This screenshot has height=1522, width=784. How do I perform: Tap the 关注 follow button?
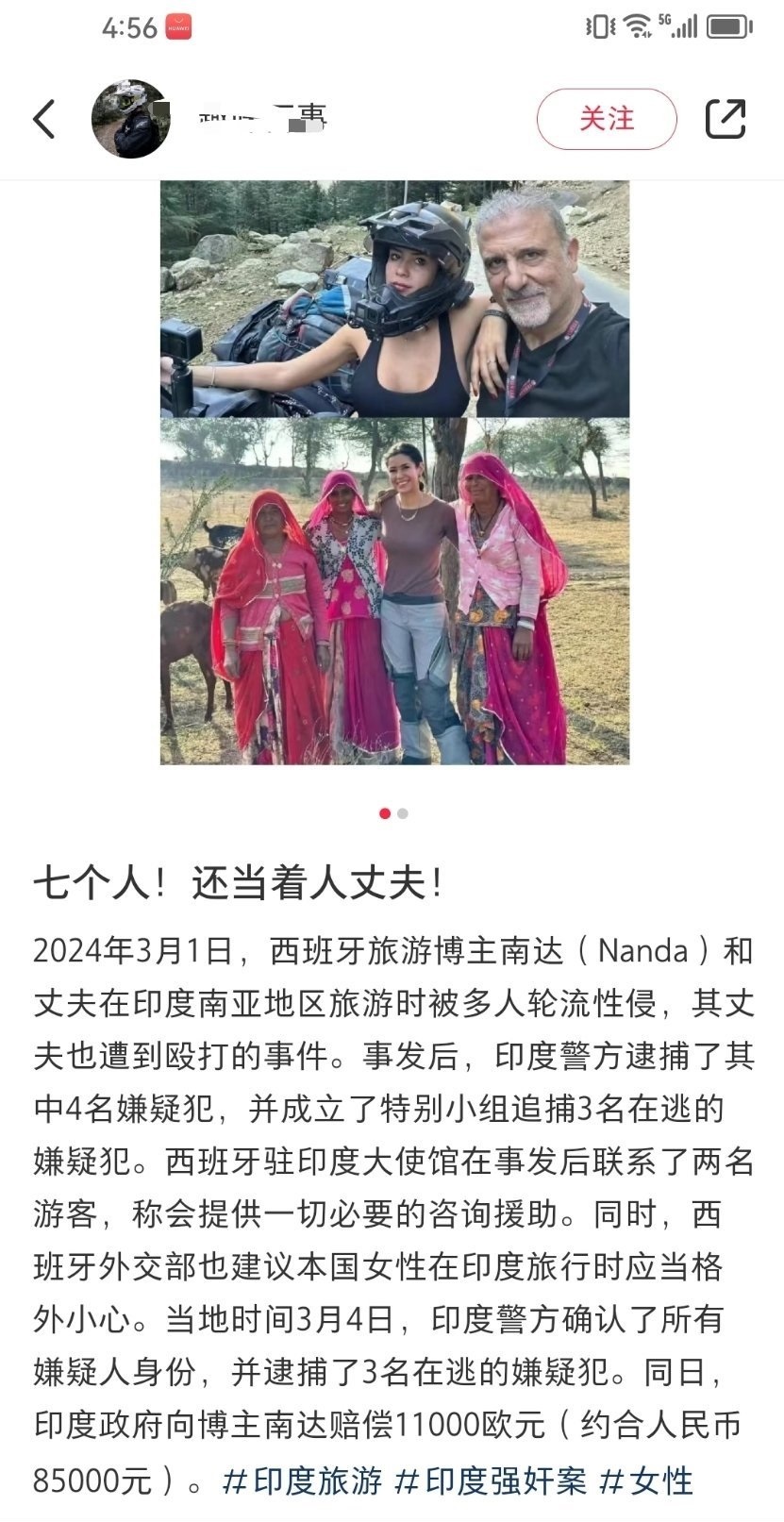click(607, 119)
